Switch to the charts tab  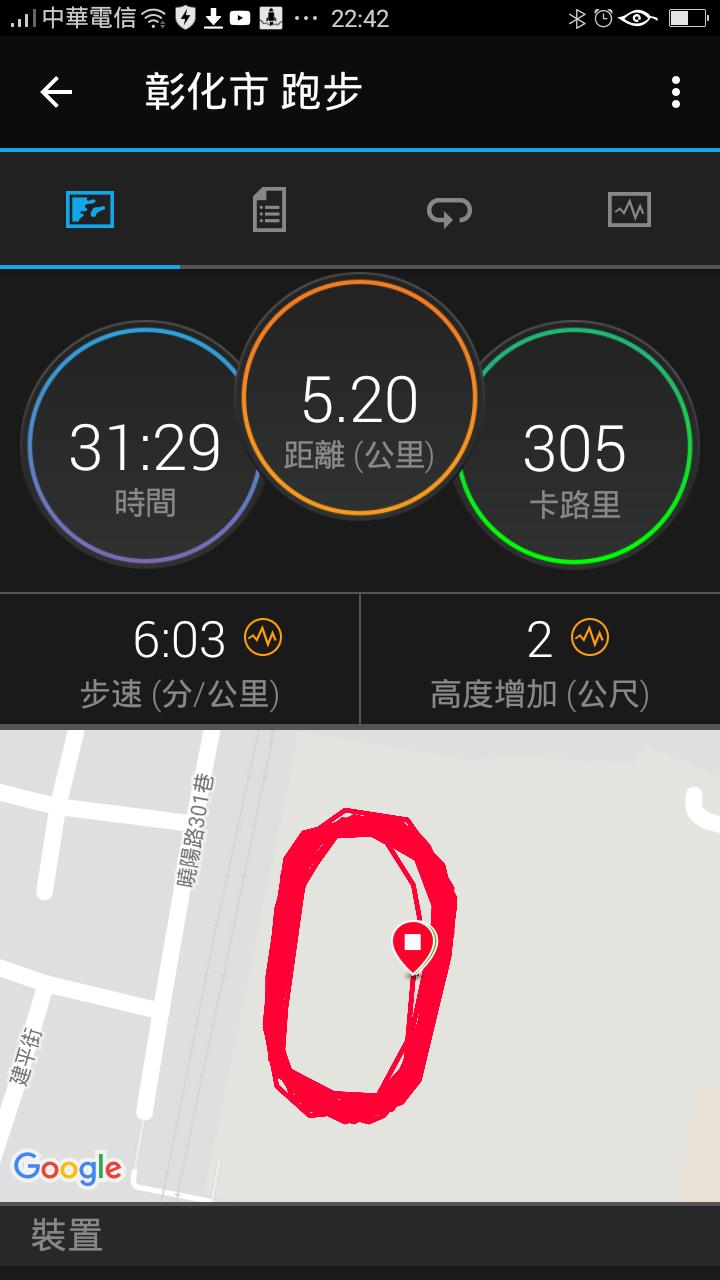629,210
